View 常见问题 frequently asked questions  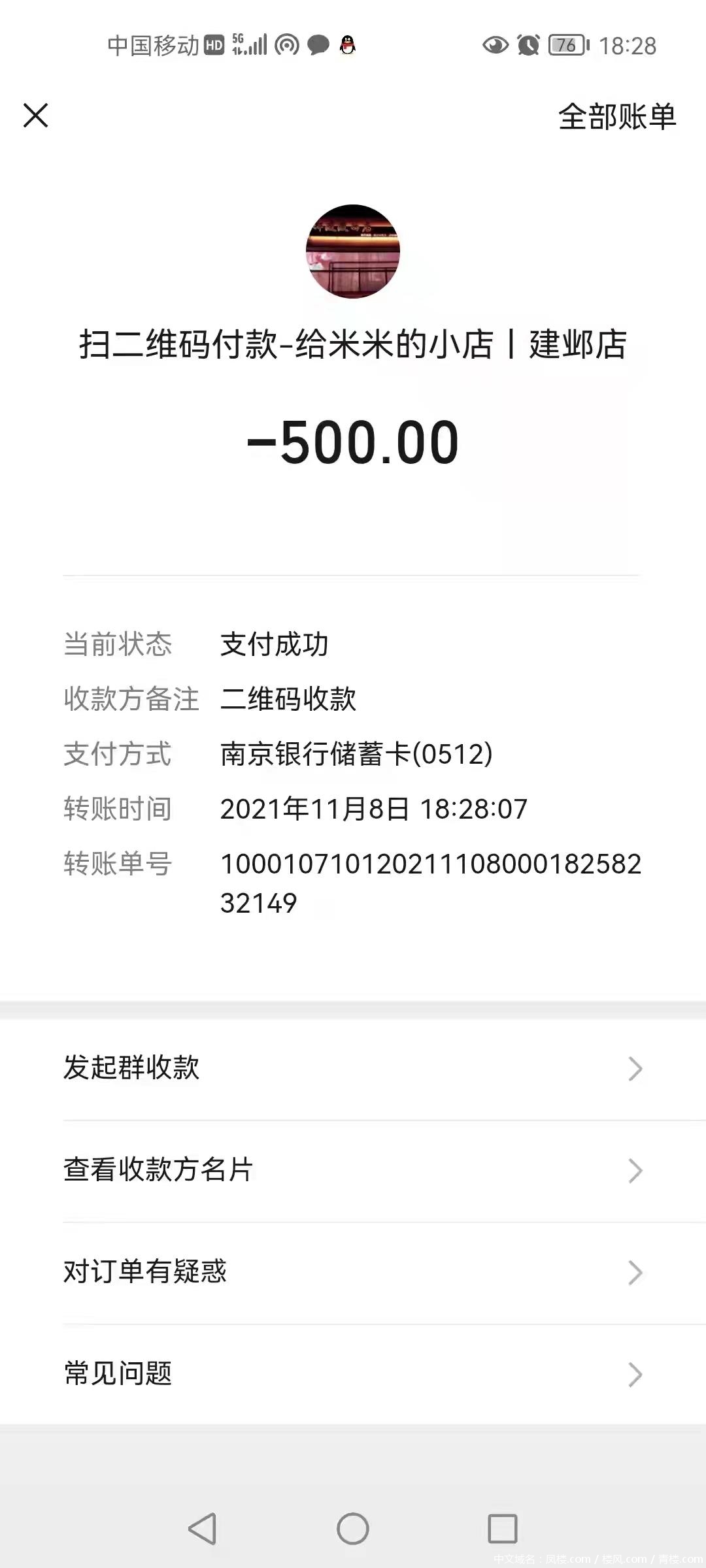click(x=353, y=1374)
